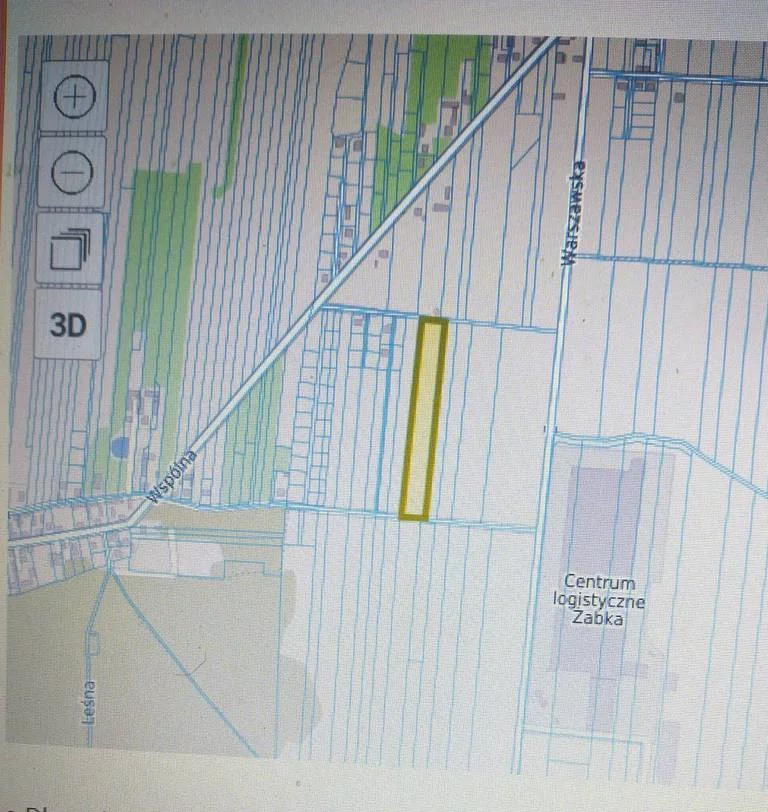Switch the map to 3D view
768x812 pixels.
[69, 325]
